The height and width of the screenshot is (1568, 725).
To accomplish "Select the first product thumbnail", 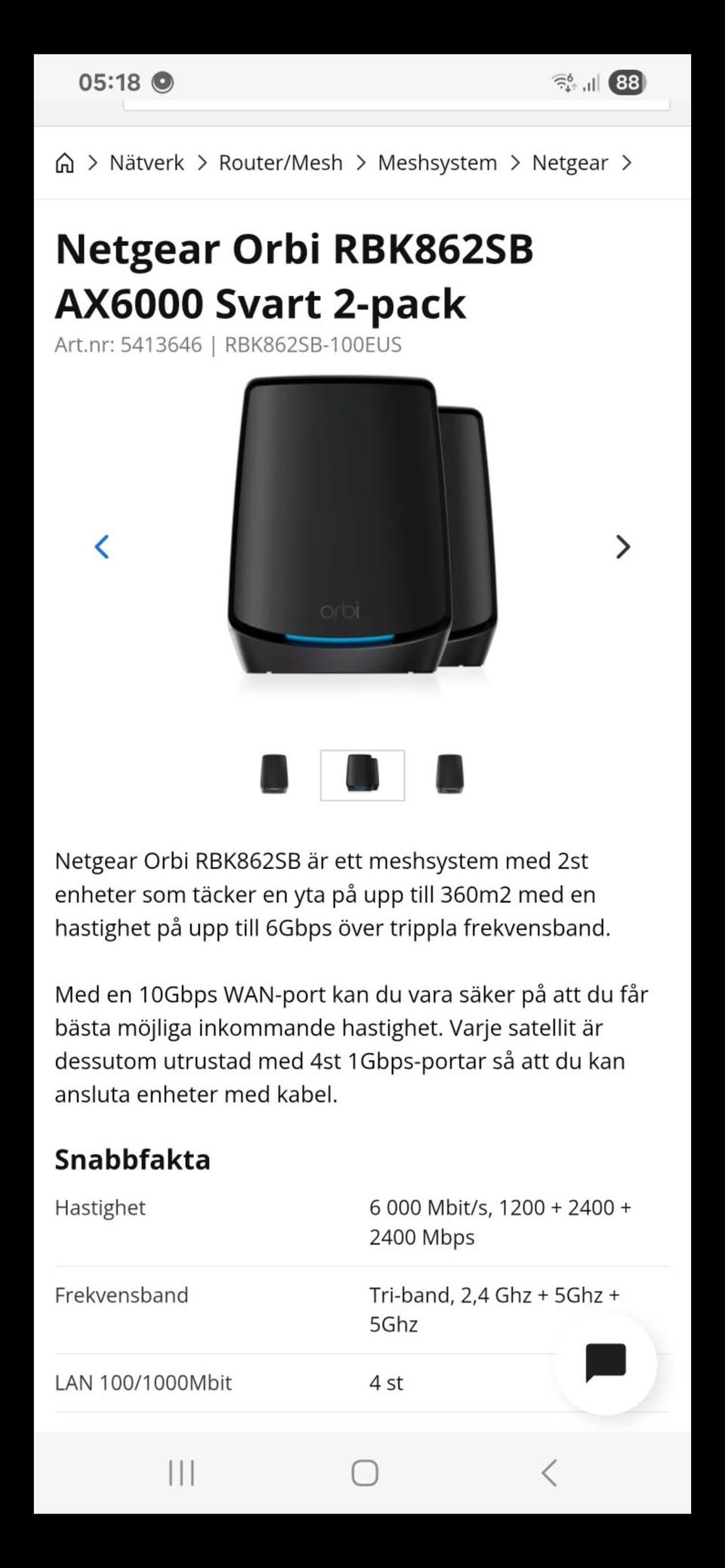I will (274, 775).
